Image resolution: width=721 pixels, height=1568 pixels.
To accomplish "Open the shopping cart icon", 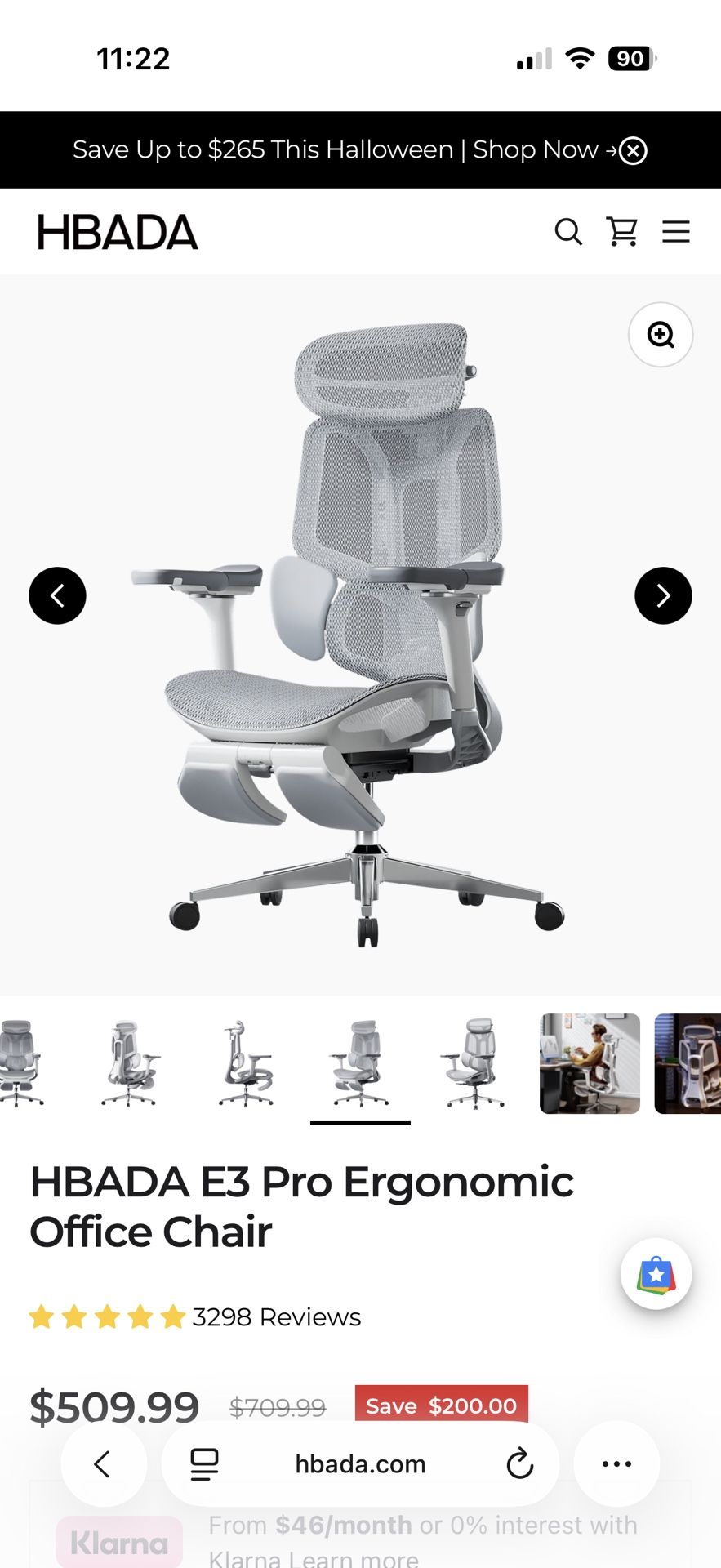I will pos(622,232).
